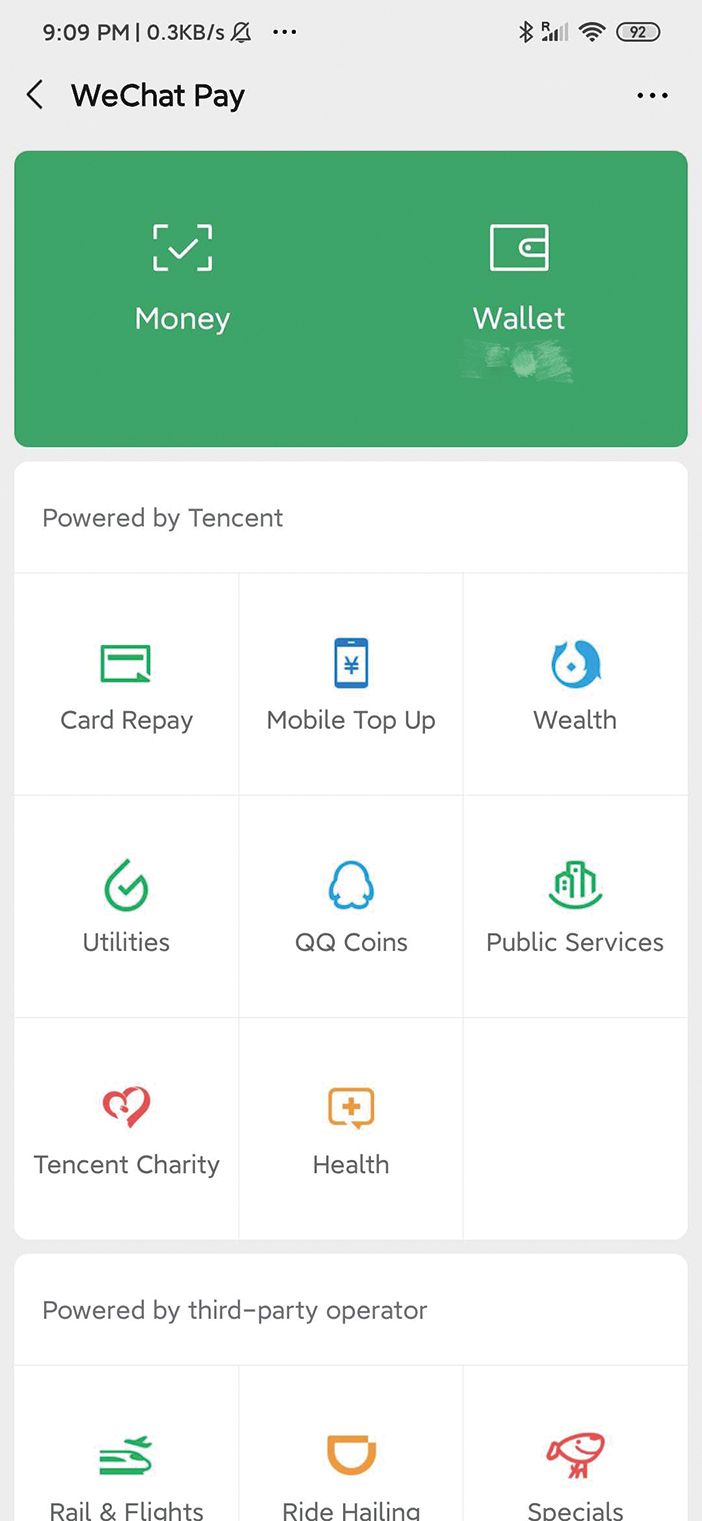Open Card Repay service
This screenshot has height=1521, width=702.
click(126, 686)
